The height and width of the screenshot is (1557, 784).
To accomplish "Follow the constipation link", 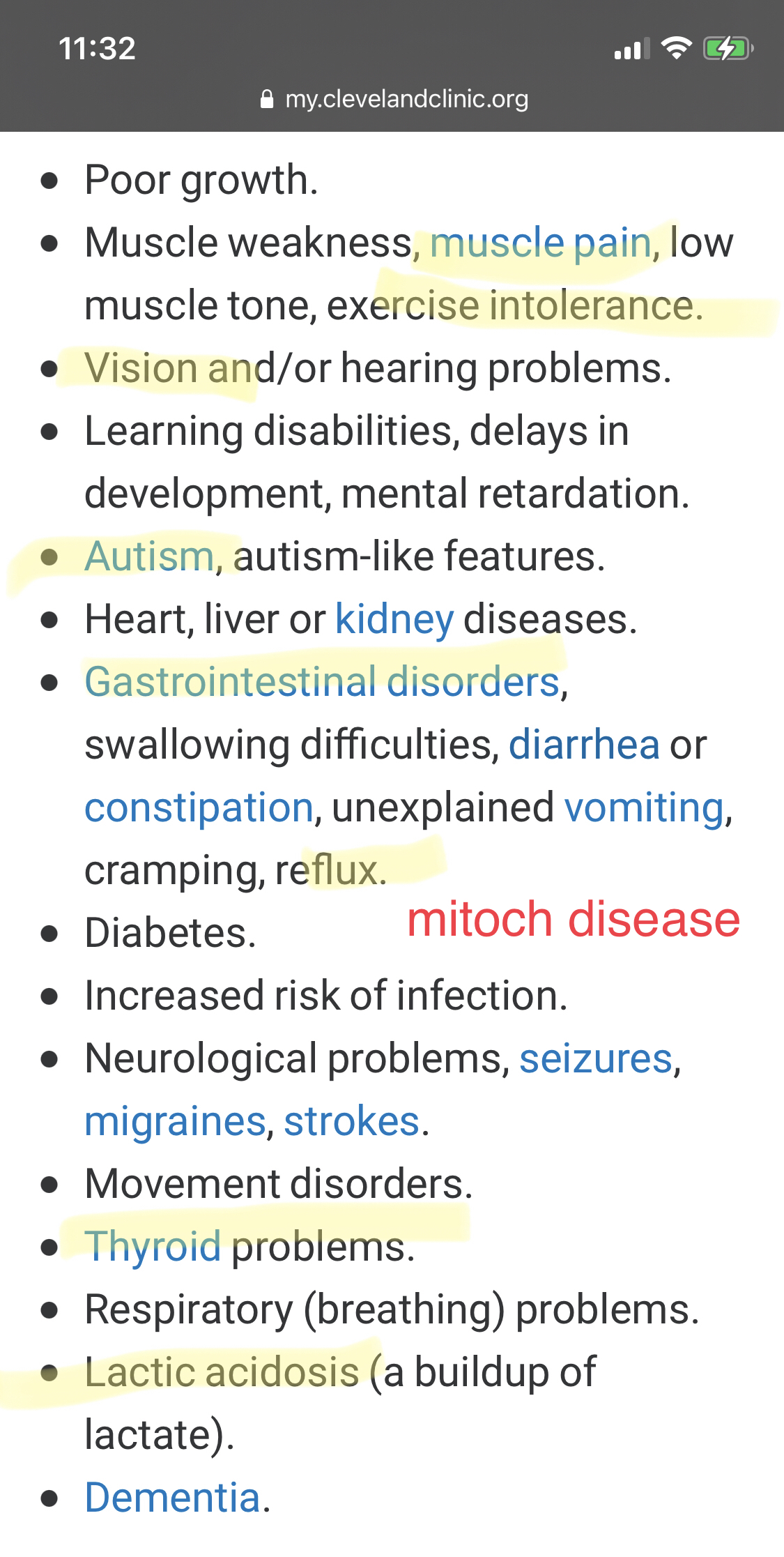I will 199,808.
